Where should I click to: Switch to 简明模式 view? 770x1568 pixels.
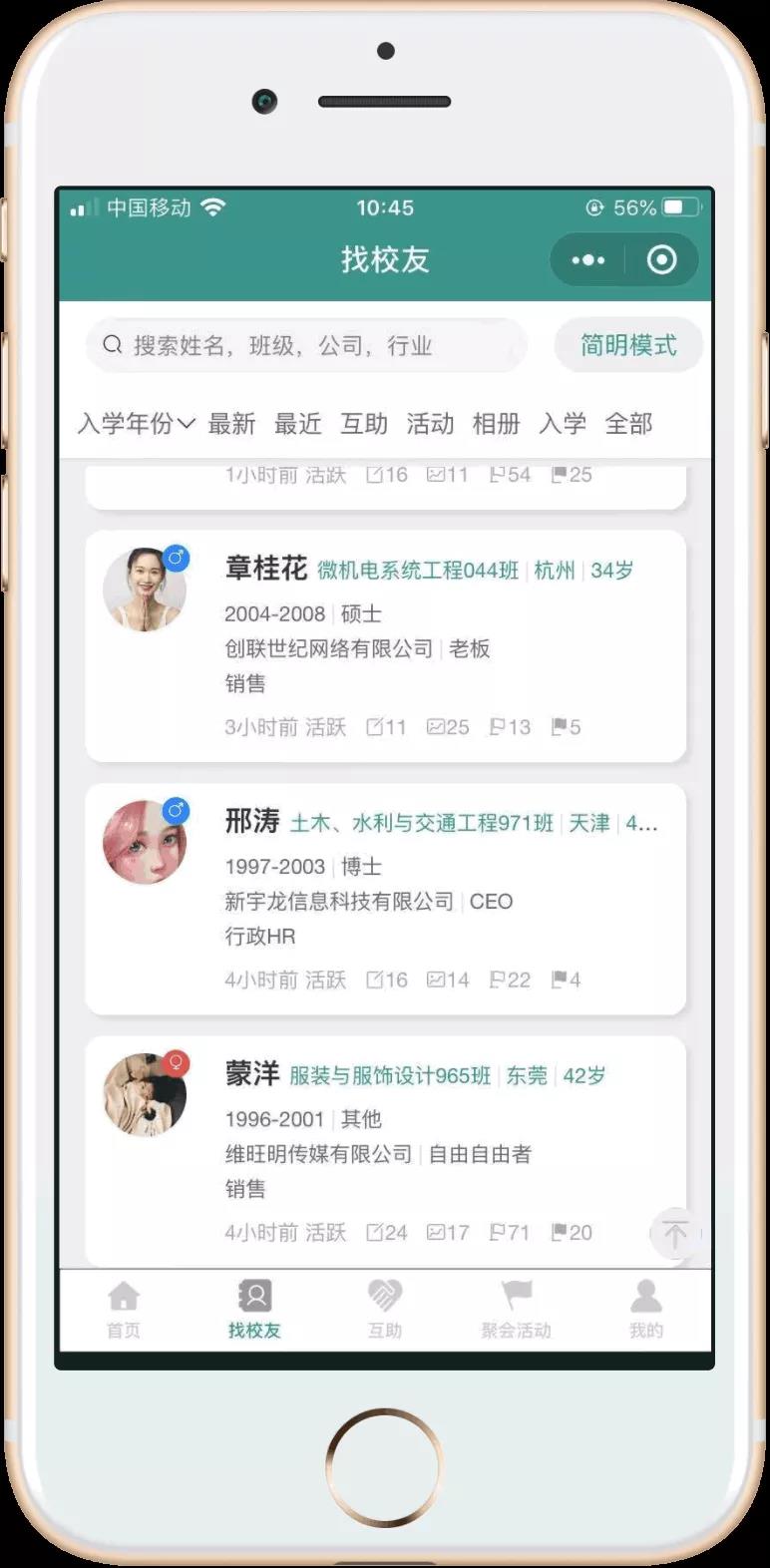click(628, 345)
